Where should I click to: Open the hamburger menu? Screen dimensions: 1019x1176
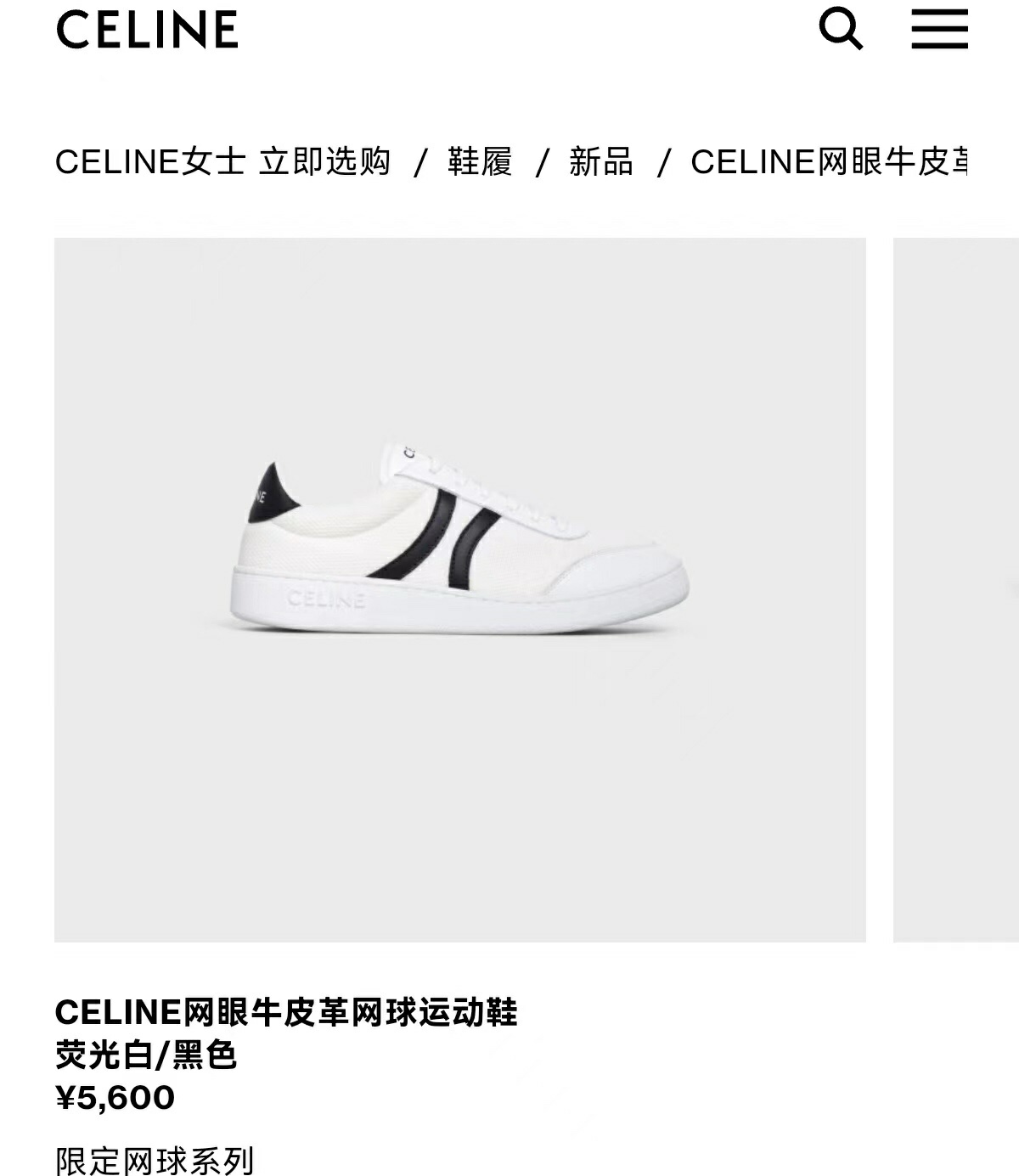point(939,30)
